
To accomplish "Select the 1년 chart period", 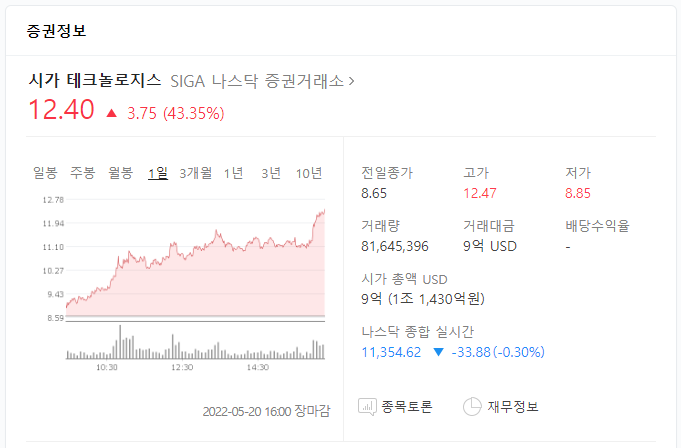I will [x=233, y=173].
